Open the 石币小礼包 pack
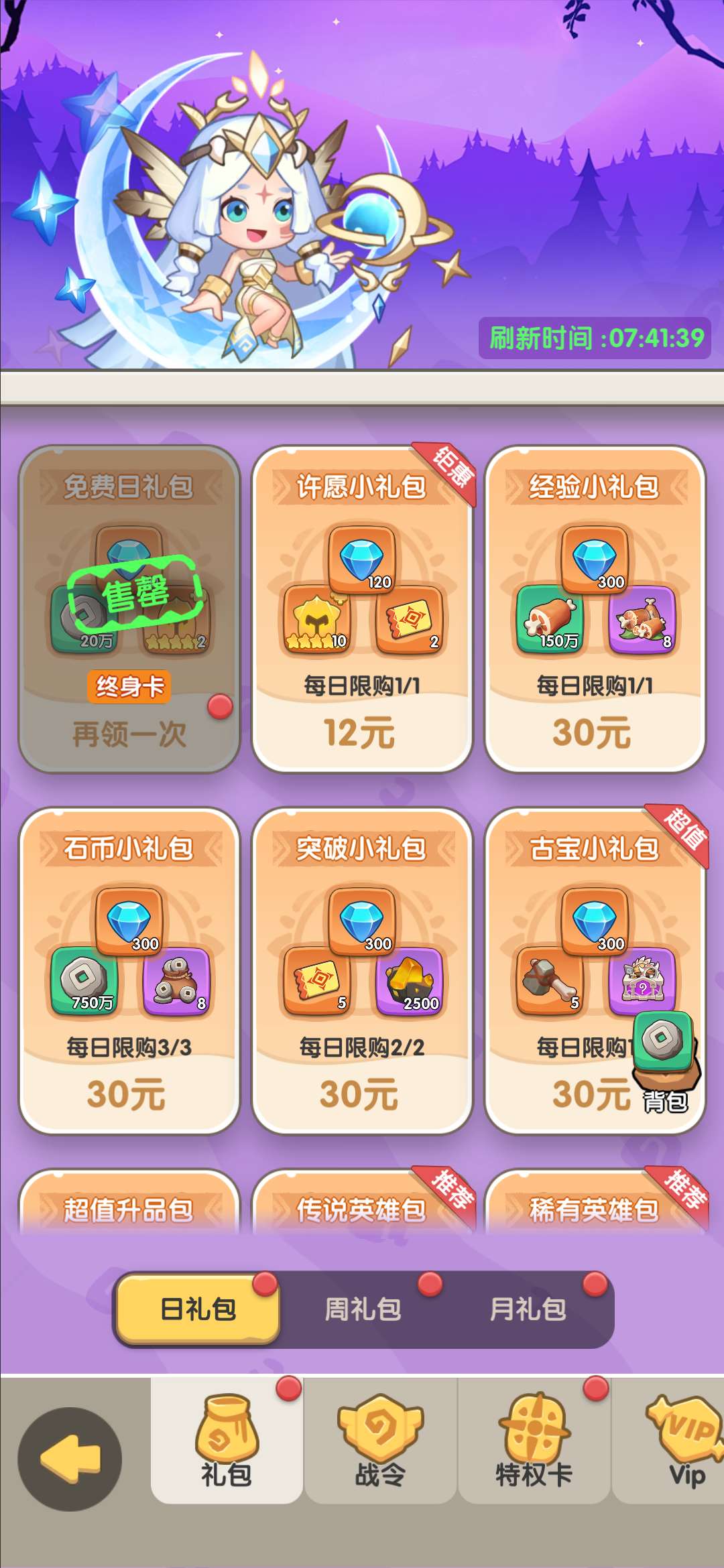This screenshot has height=1568, width=724. click(x=129, y=970)
